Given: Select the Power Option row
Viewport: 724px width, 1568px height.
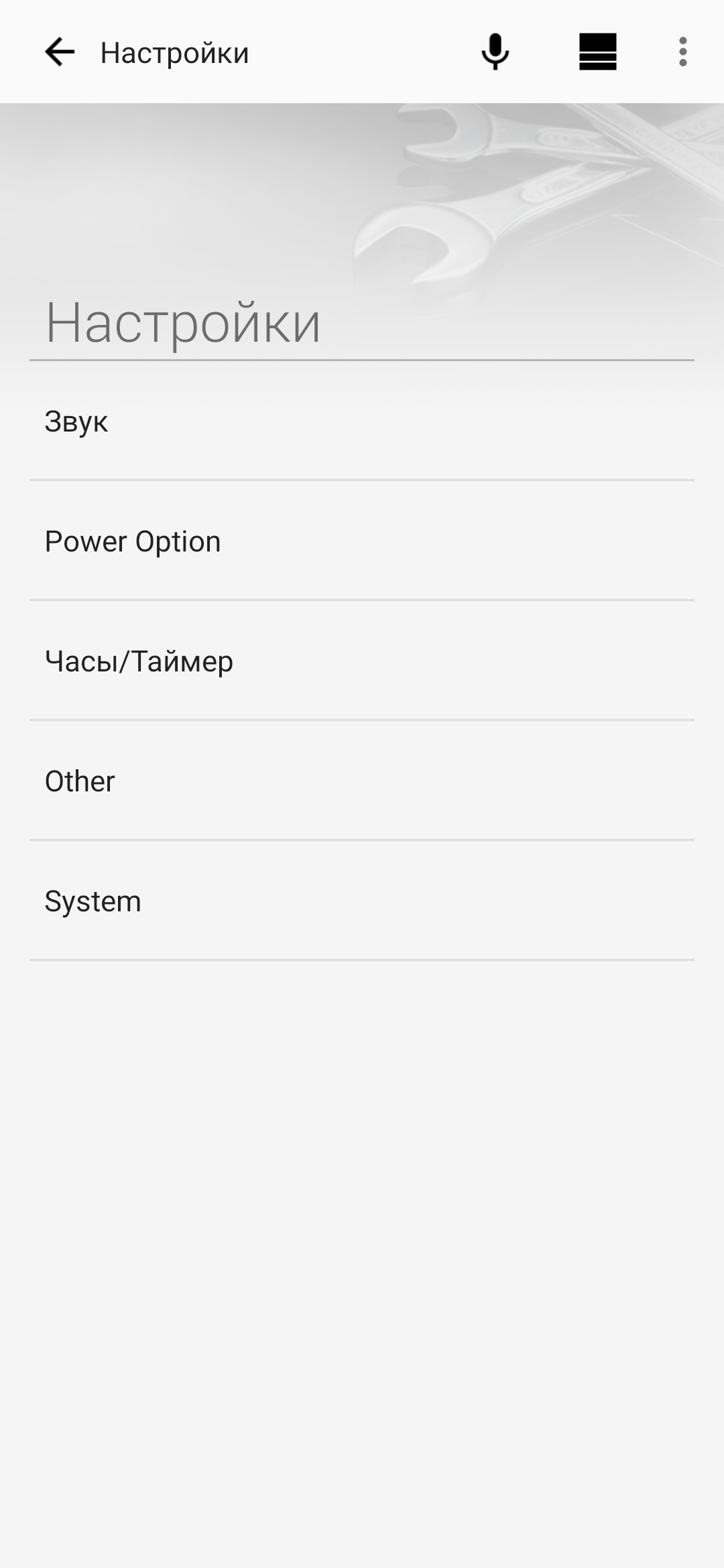Looking at the screenshot, I should click(362, 541).
